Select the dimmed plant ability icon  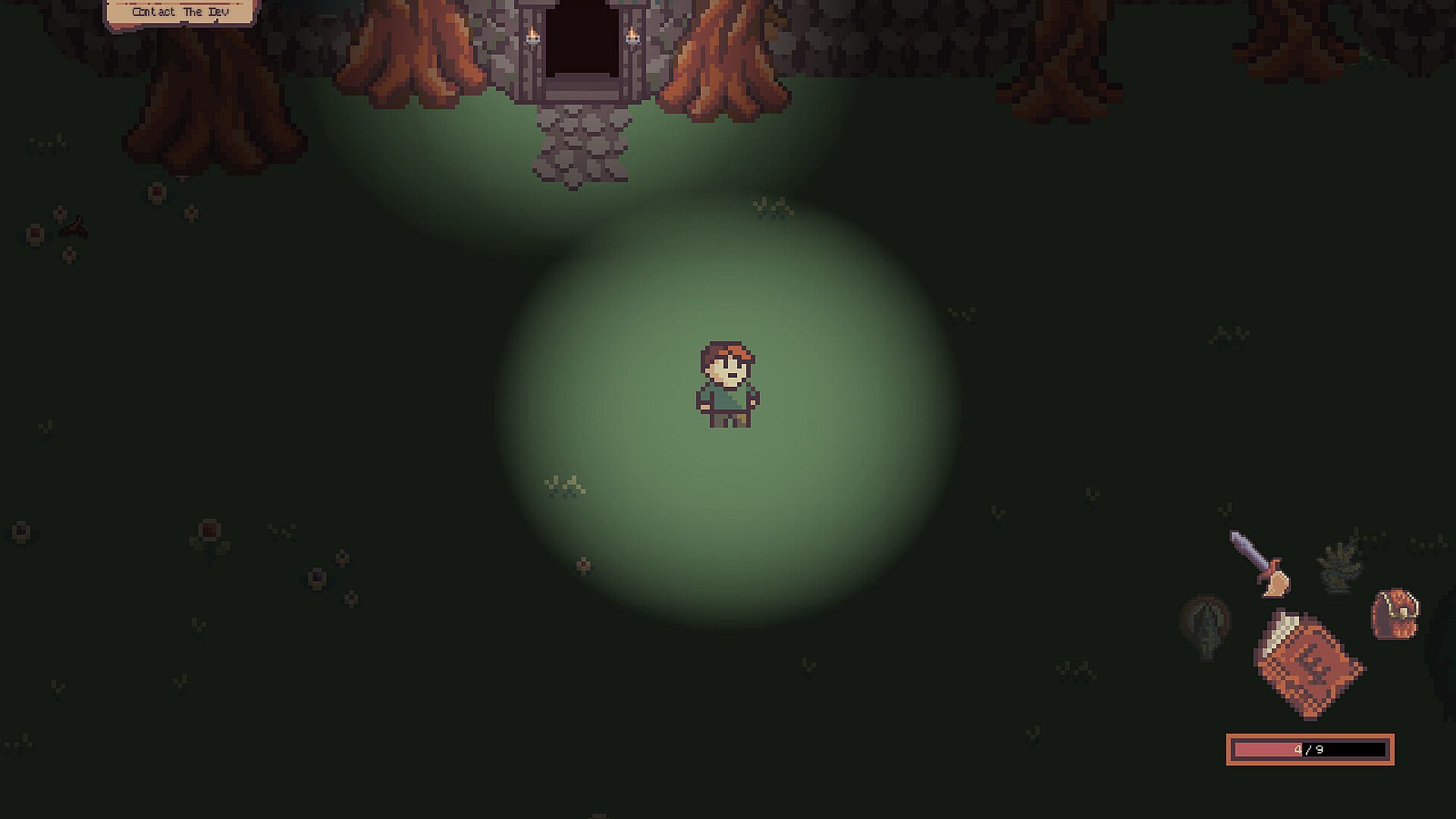1339,566
